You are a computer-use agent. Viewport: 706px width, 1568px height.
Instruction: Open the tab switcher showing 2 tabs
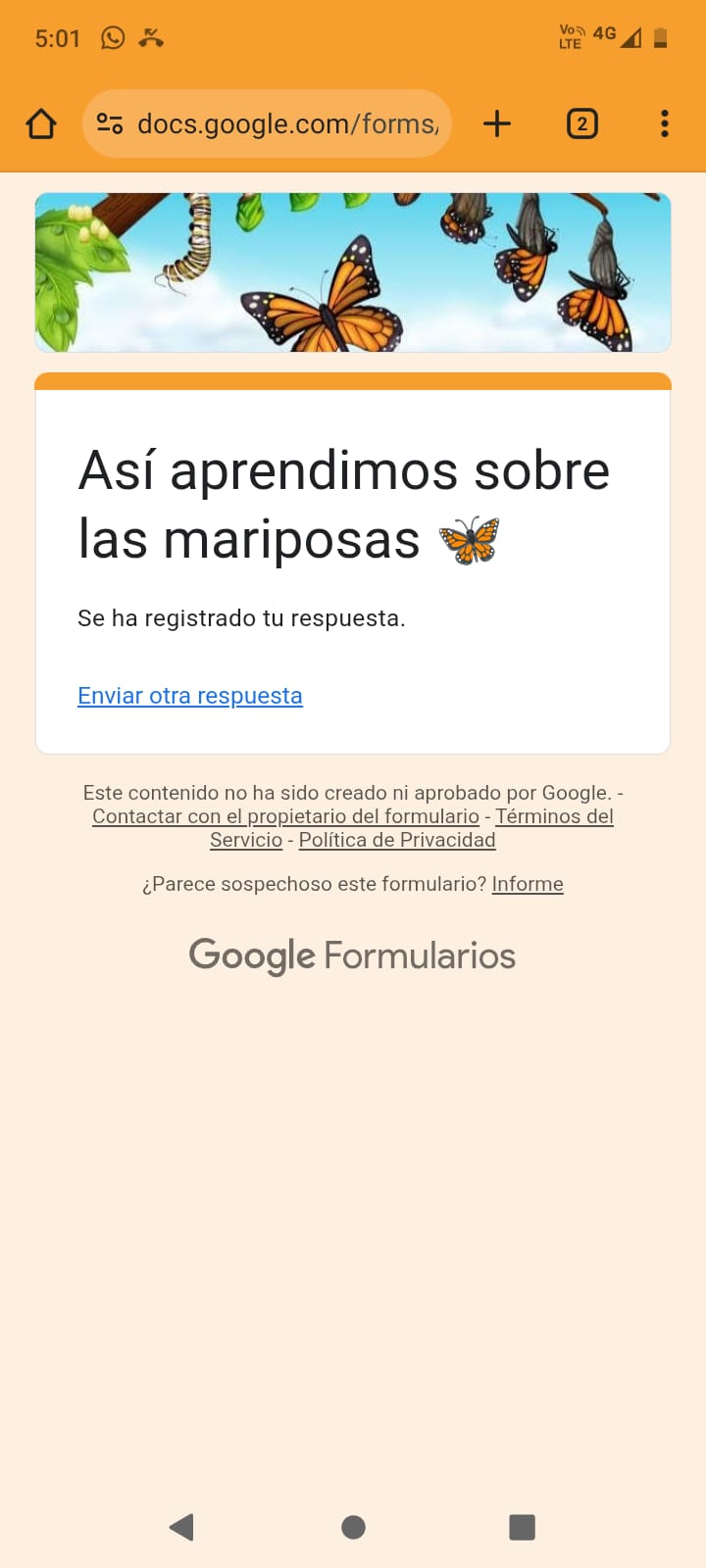tap(581, 124)
